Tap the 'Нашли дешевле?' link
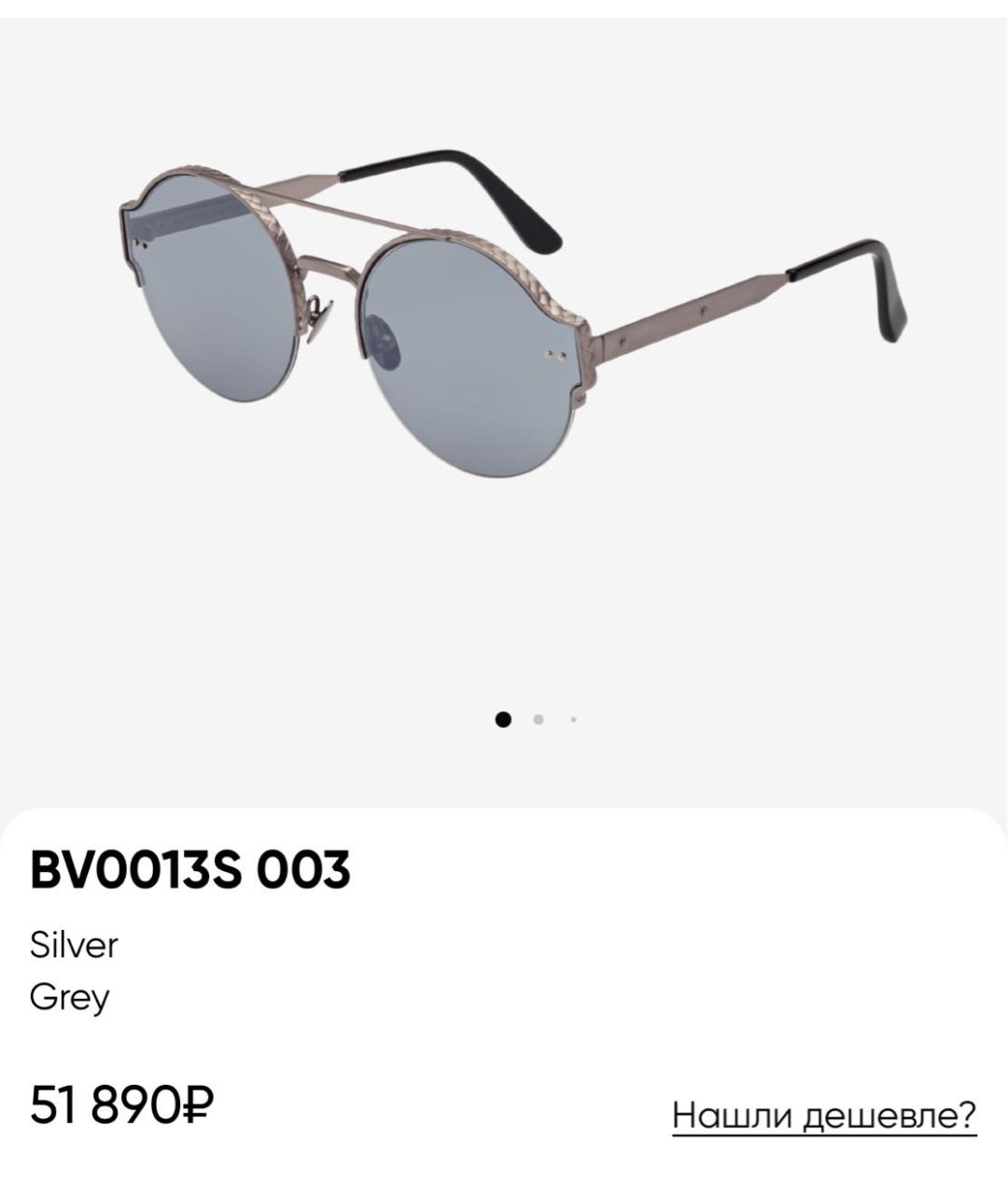The height and width of the screenshot is (1195, 1008). pos(823,1115)
